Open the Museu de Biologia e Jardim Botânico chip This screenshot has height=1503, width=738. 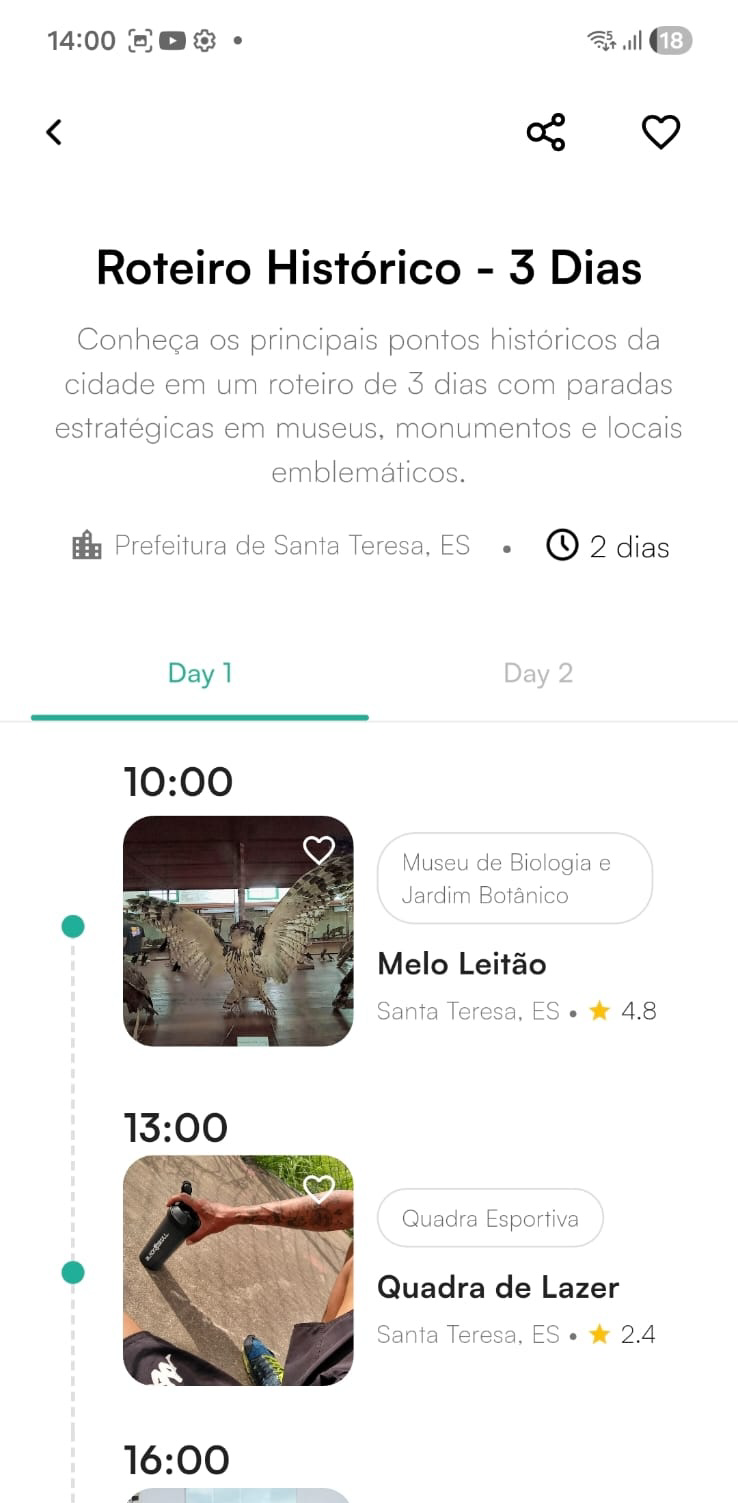514,877
